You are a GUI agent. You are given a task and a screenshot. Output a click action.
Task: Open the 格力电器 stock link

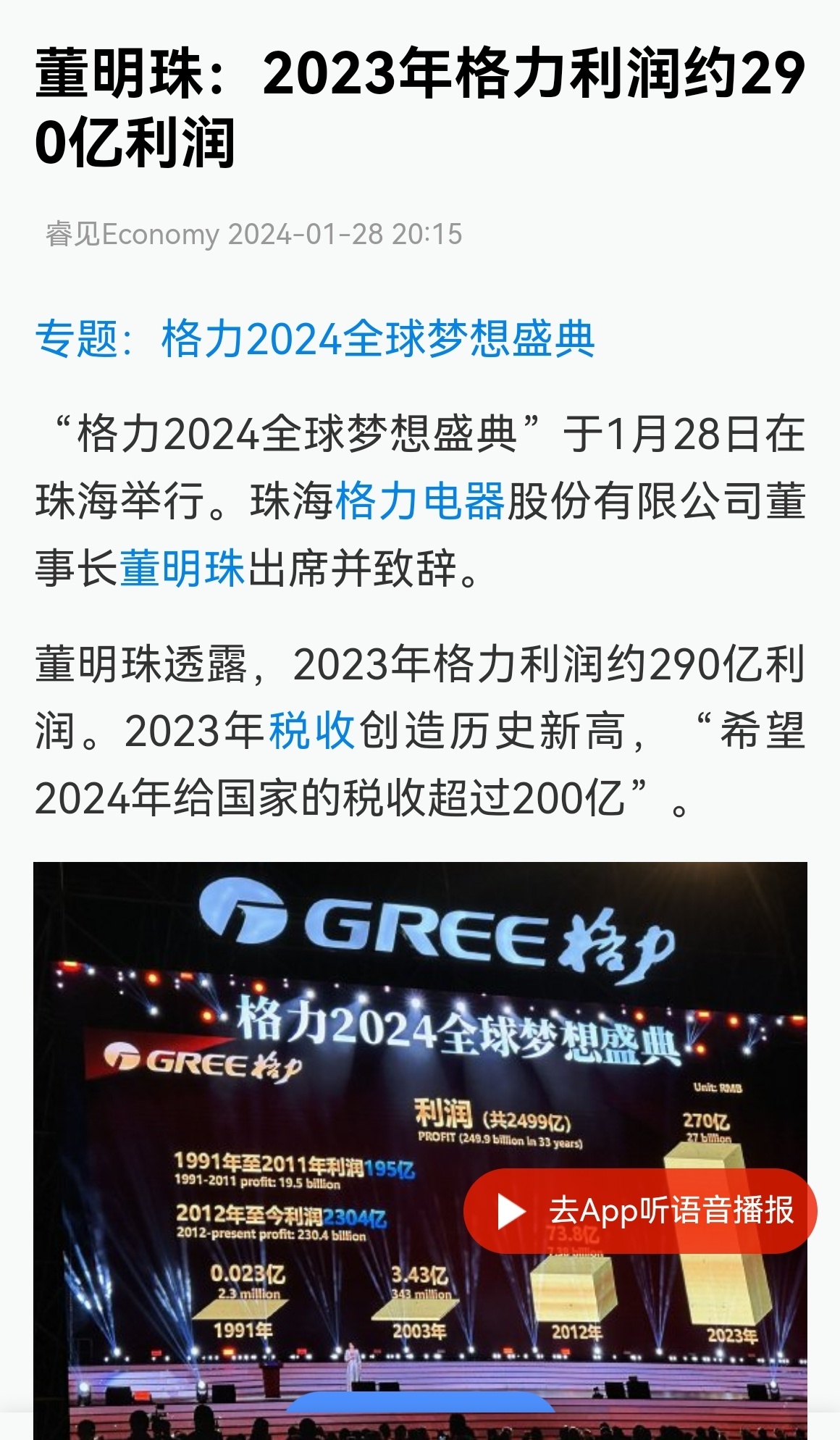tap(420, 501)
